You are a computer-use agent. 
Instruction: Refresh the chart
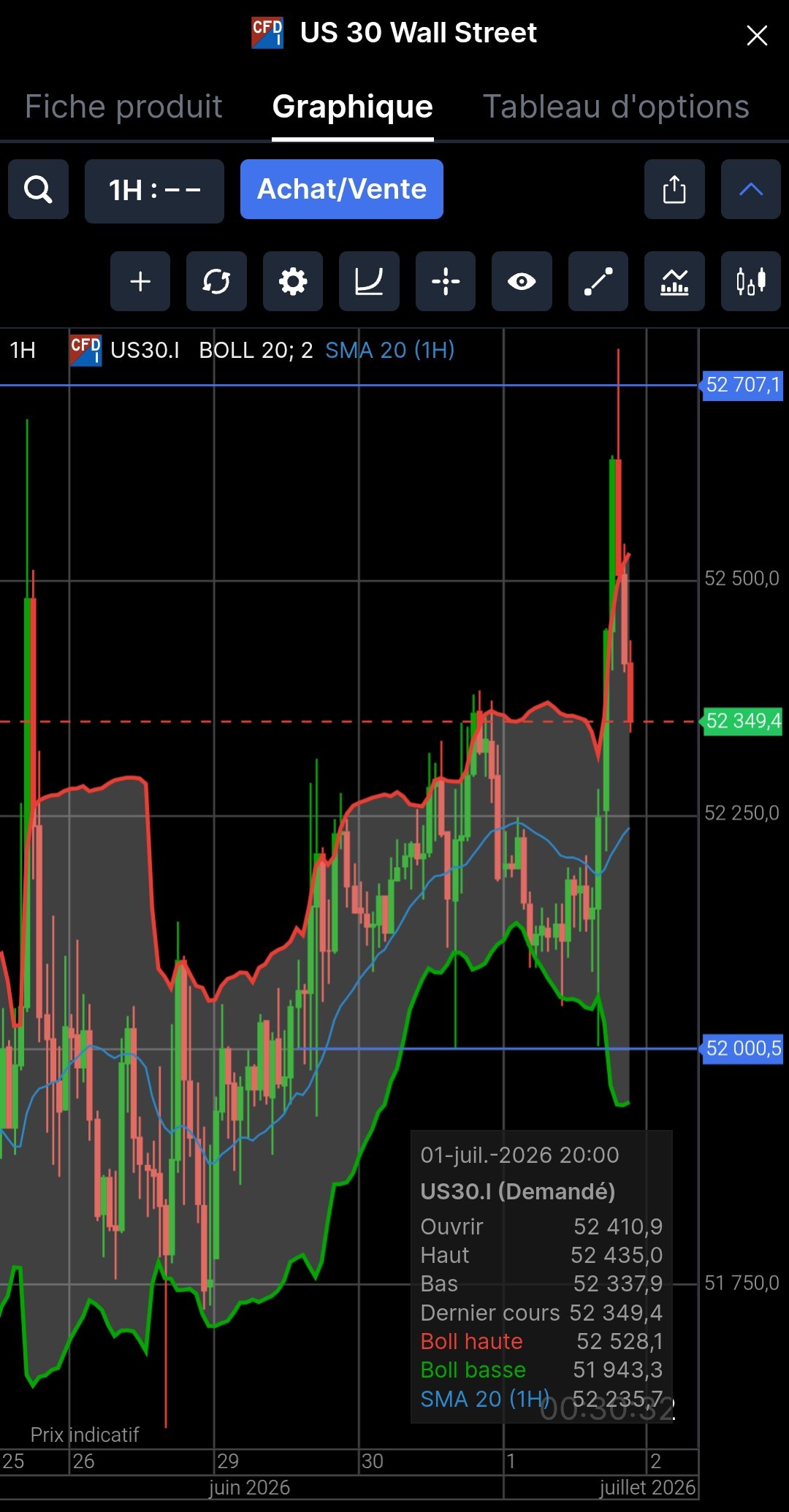click(216, 281)
